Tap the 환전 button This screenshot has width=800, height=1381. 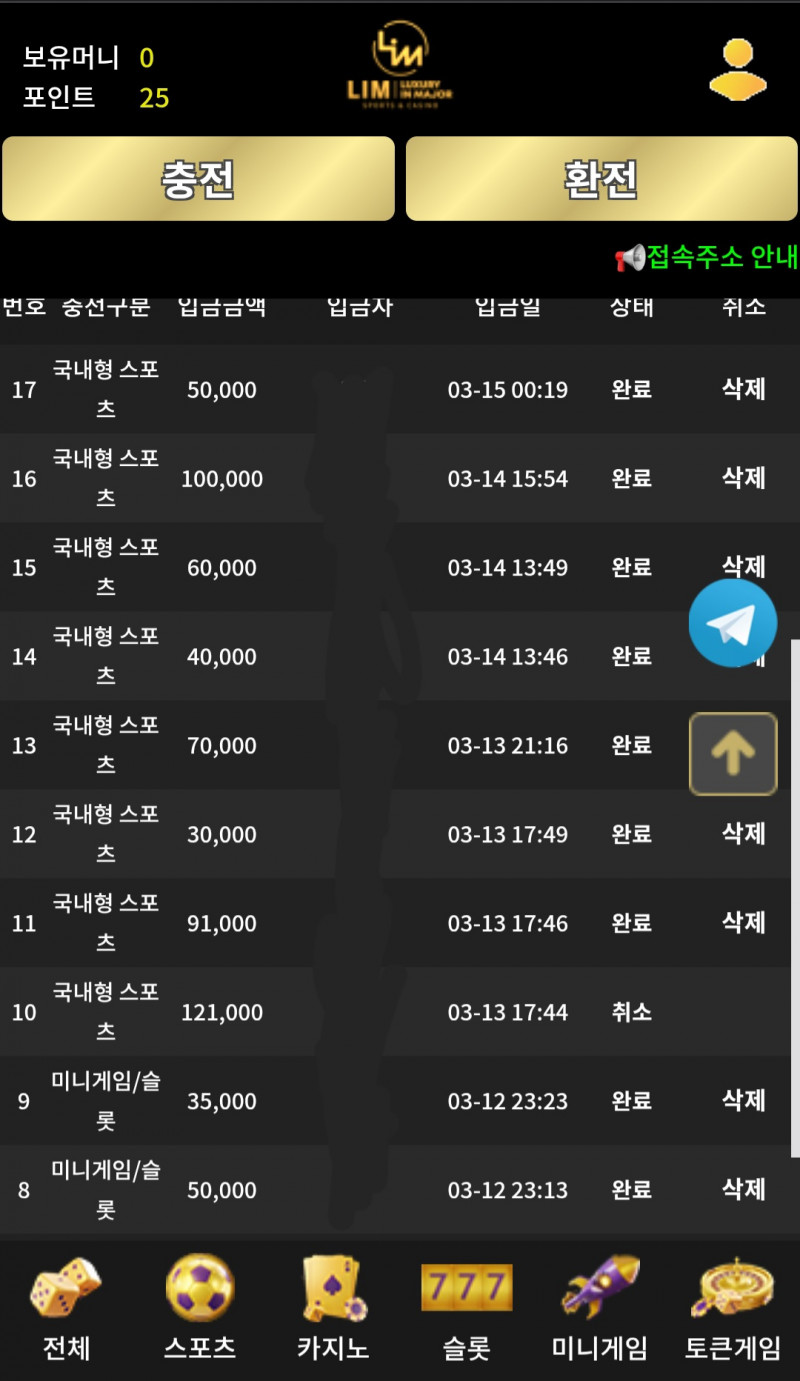(601, 179)
